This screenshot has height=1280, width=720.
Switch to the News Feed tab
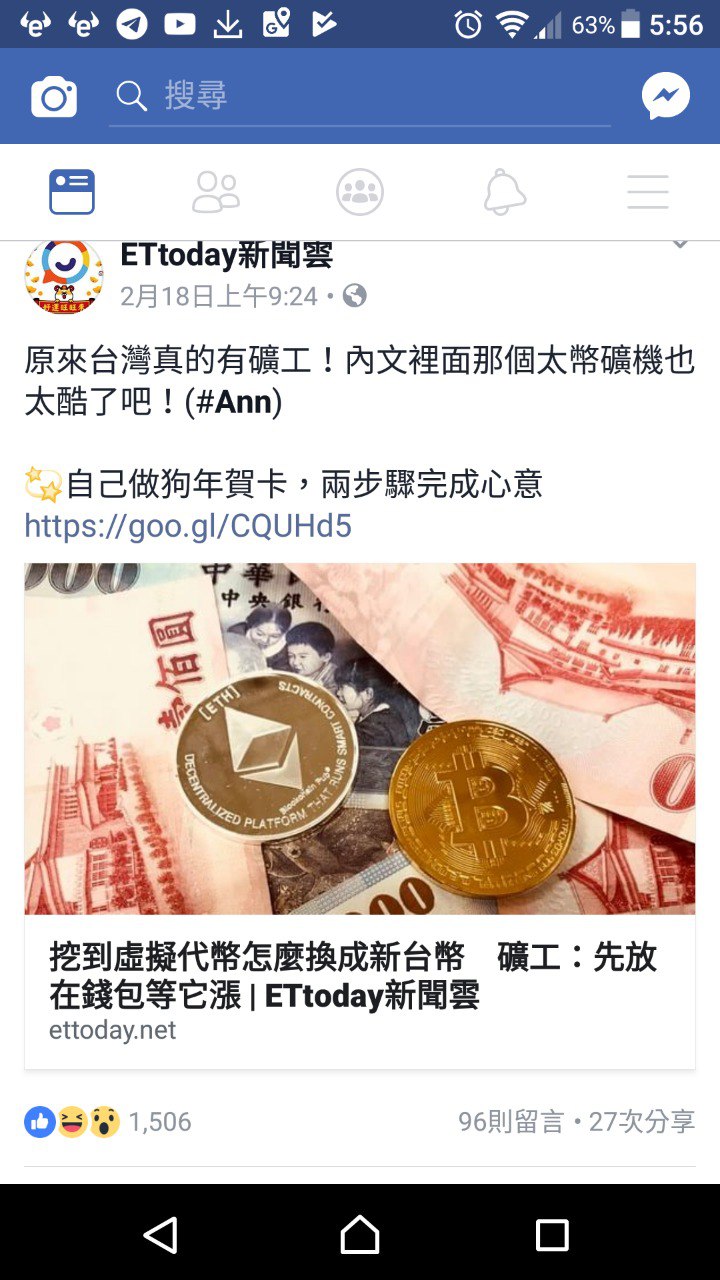point(72,192)
